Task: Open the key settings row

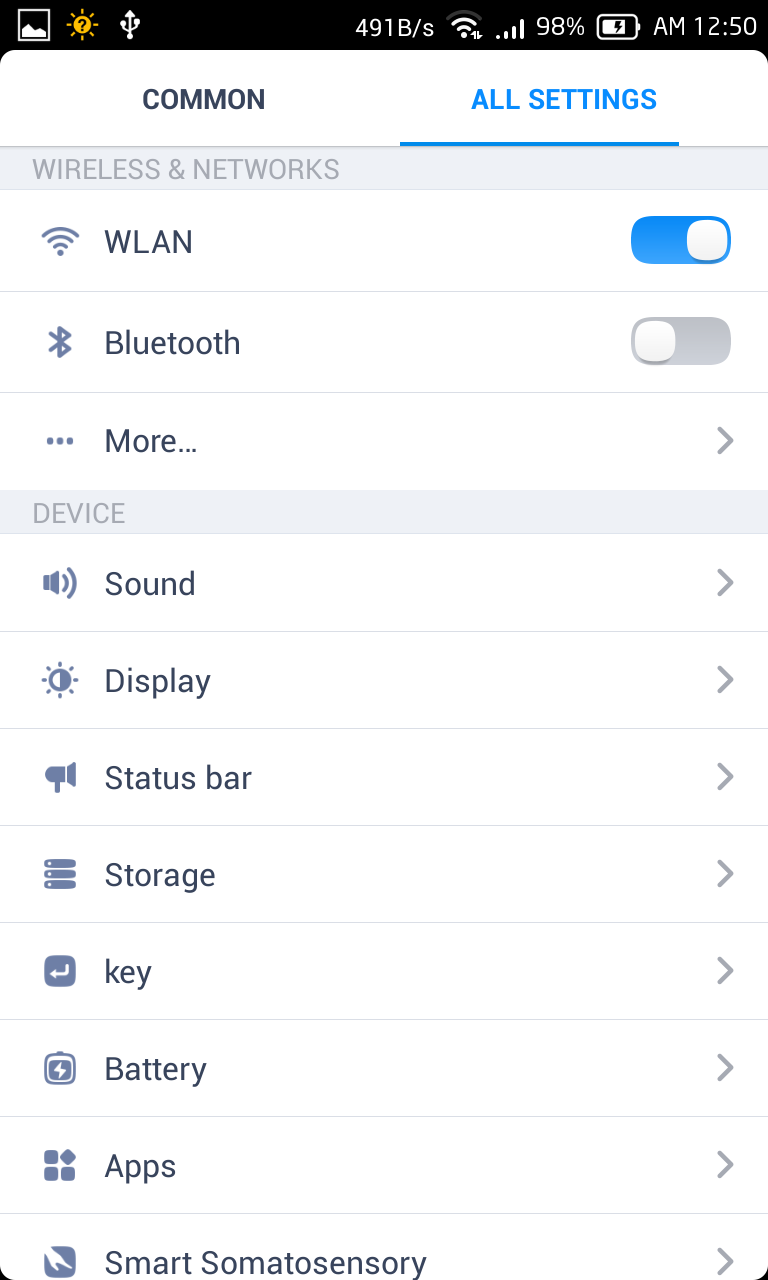Action: [384, 971]
